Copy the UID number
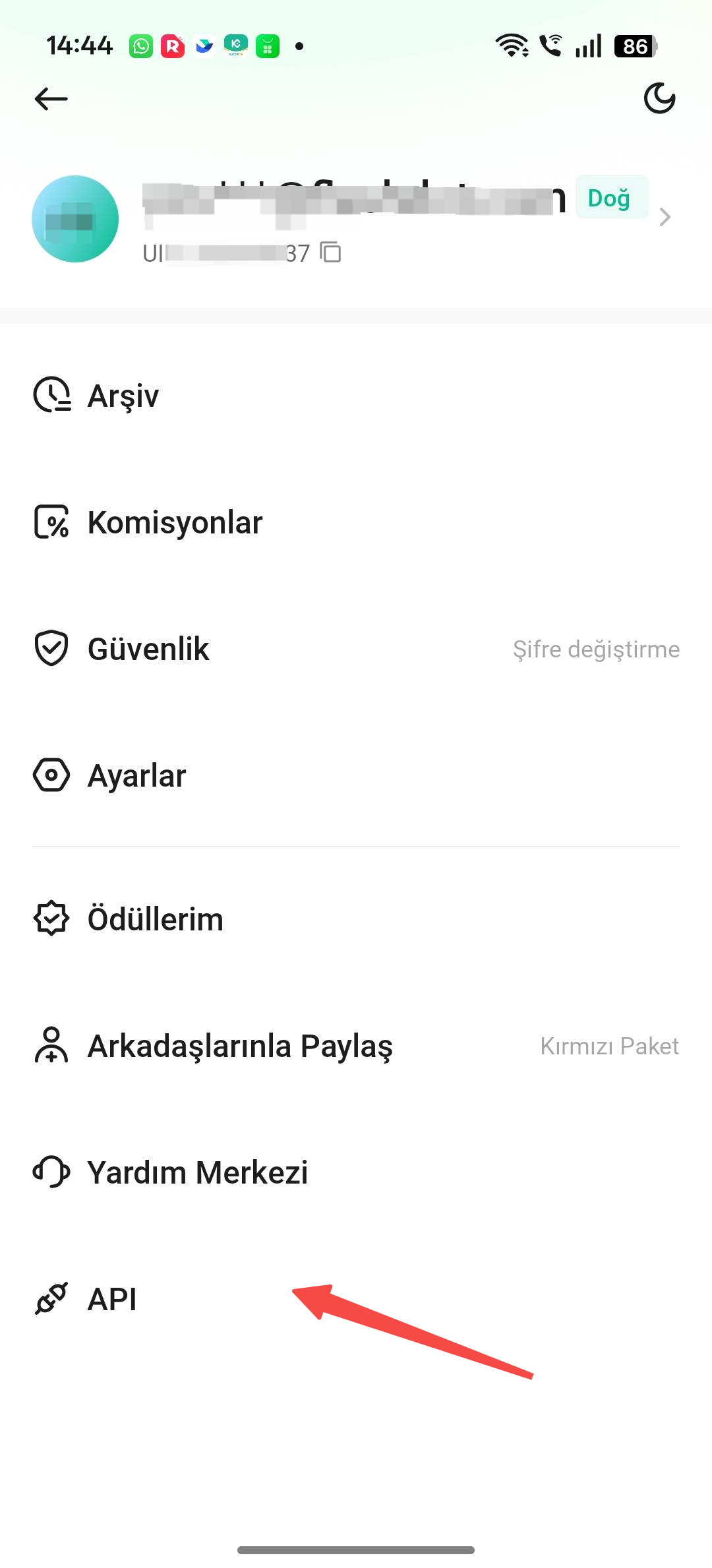Screen dimensions: 712x1568 (x=330, y=253)
